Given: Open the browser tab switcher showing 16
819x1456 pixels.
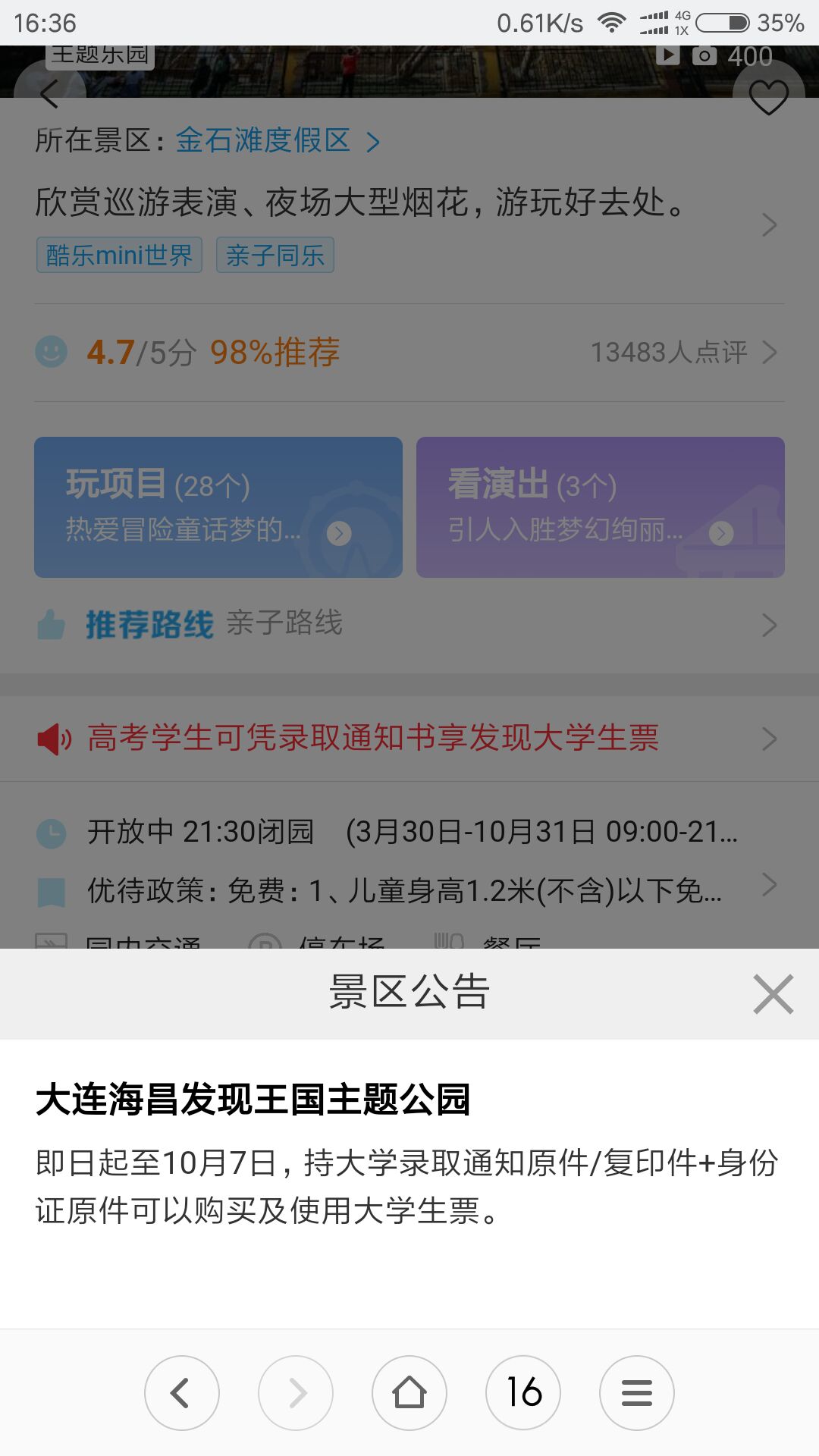Looking at the screenshot, I should (x=523, y=1392).
